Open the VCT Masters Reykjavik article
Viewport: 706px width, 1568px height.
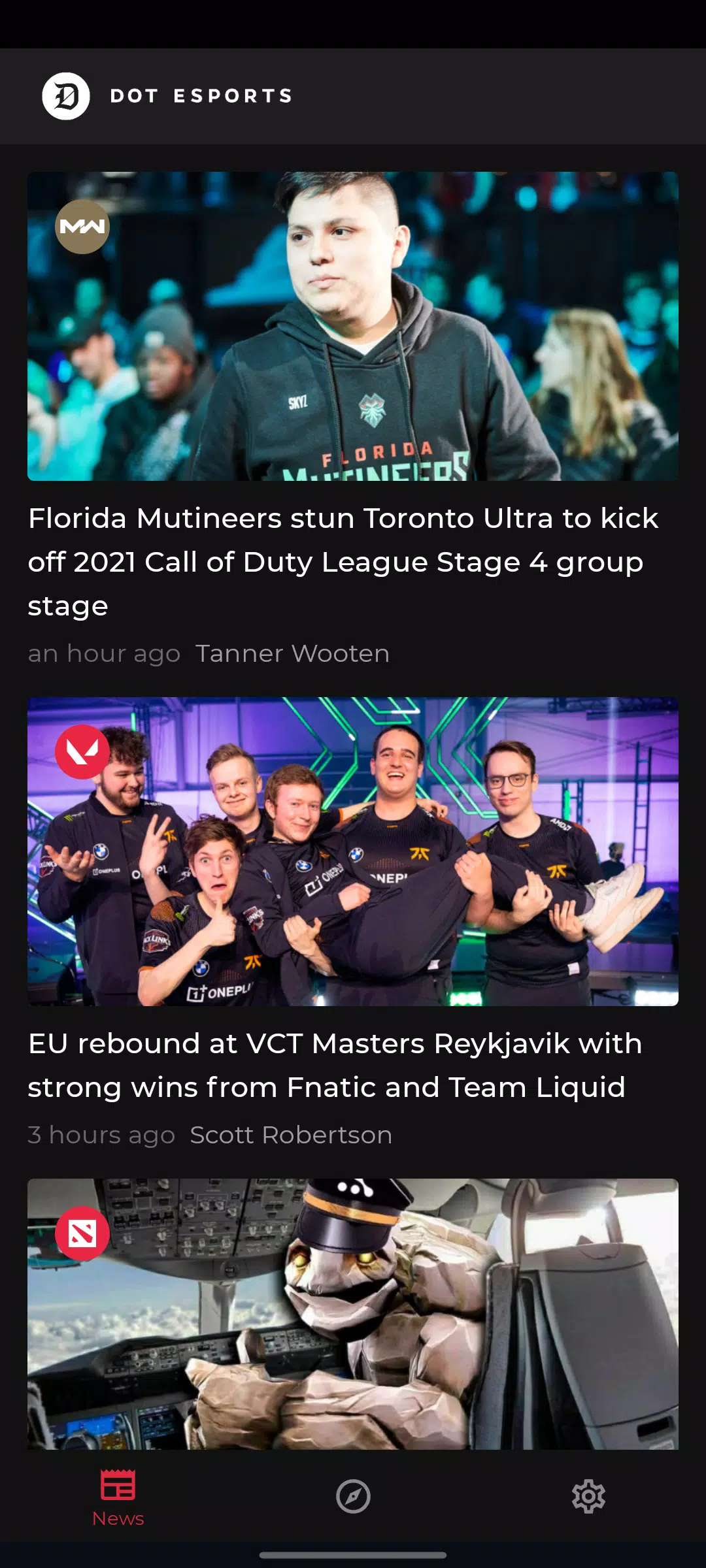tap(335, 1065)
